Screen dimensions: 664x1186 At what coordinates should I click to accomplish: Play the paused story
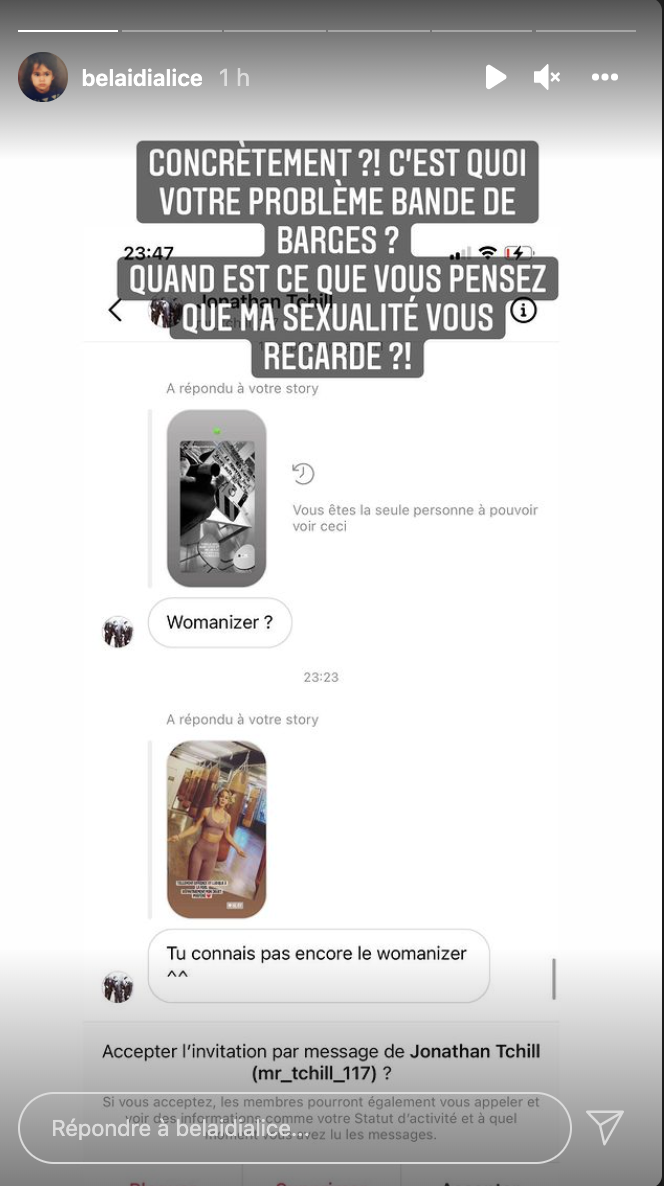[495, 77]
